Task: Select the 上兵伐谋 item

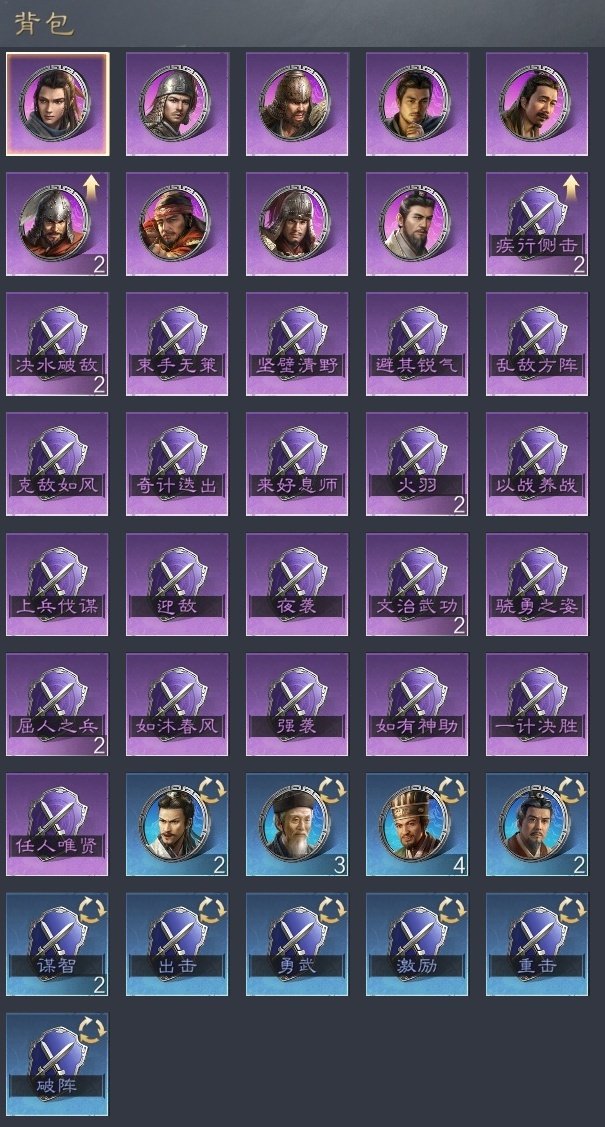Action: click(x=57, y=584)
